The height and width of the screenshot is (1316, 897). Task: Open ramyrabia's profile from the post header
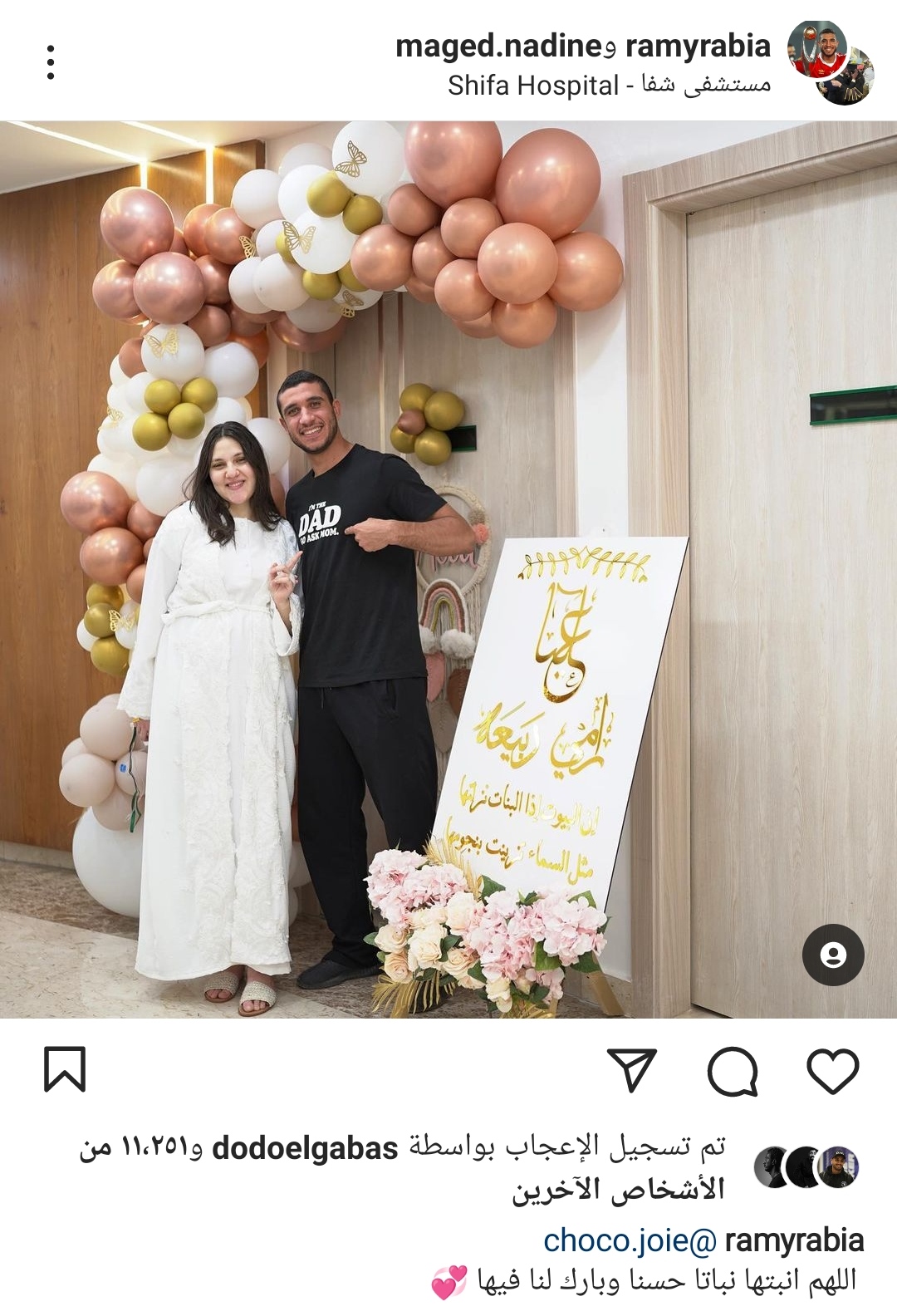click(x=698, y=46)
